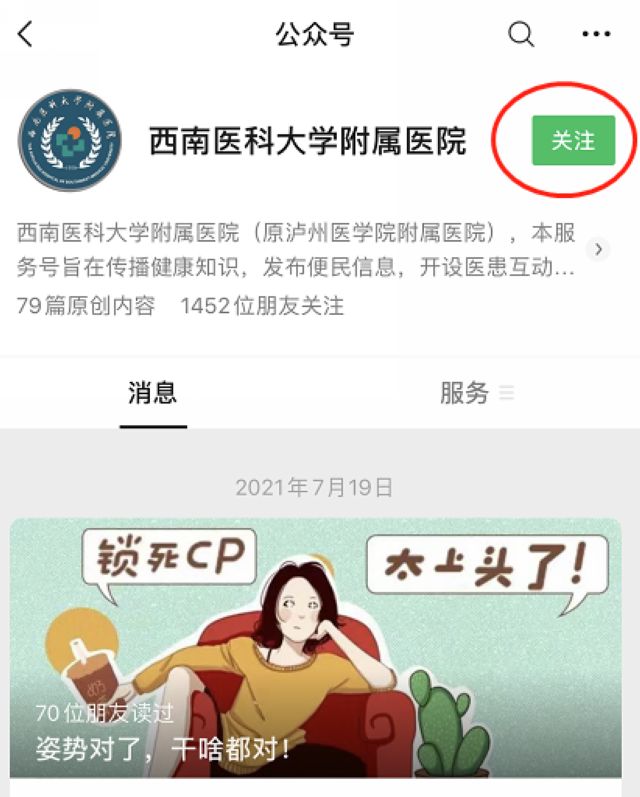Screen dimensions: 640x797
Task: Switch to the 消息 tab
Action: (153, 393)
